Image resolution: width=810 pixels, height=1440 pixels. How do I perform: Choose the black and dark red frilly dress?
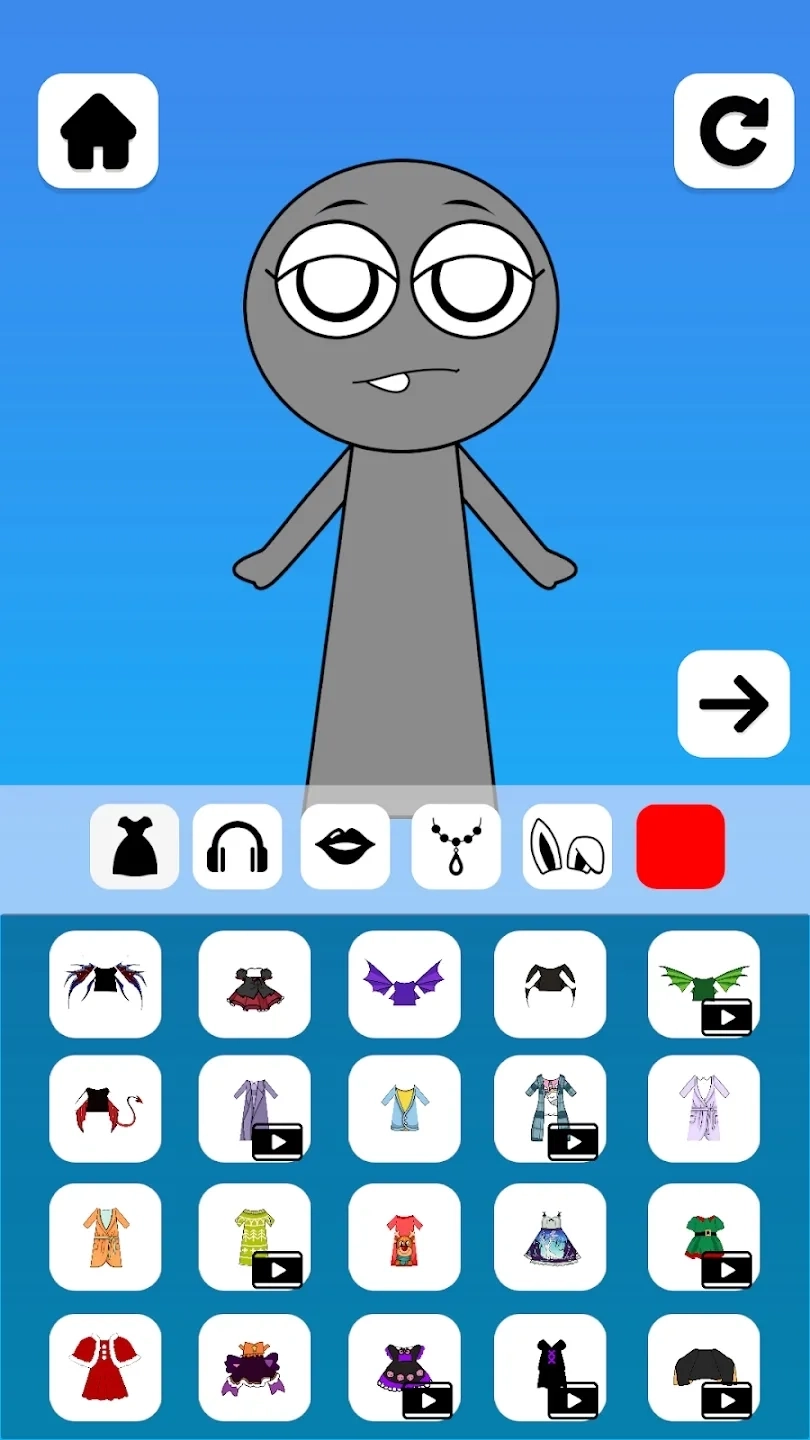254,984
